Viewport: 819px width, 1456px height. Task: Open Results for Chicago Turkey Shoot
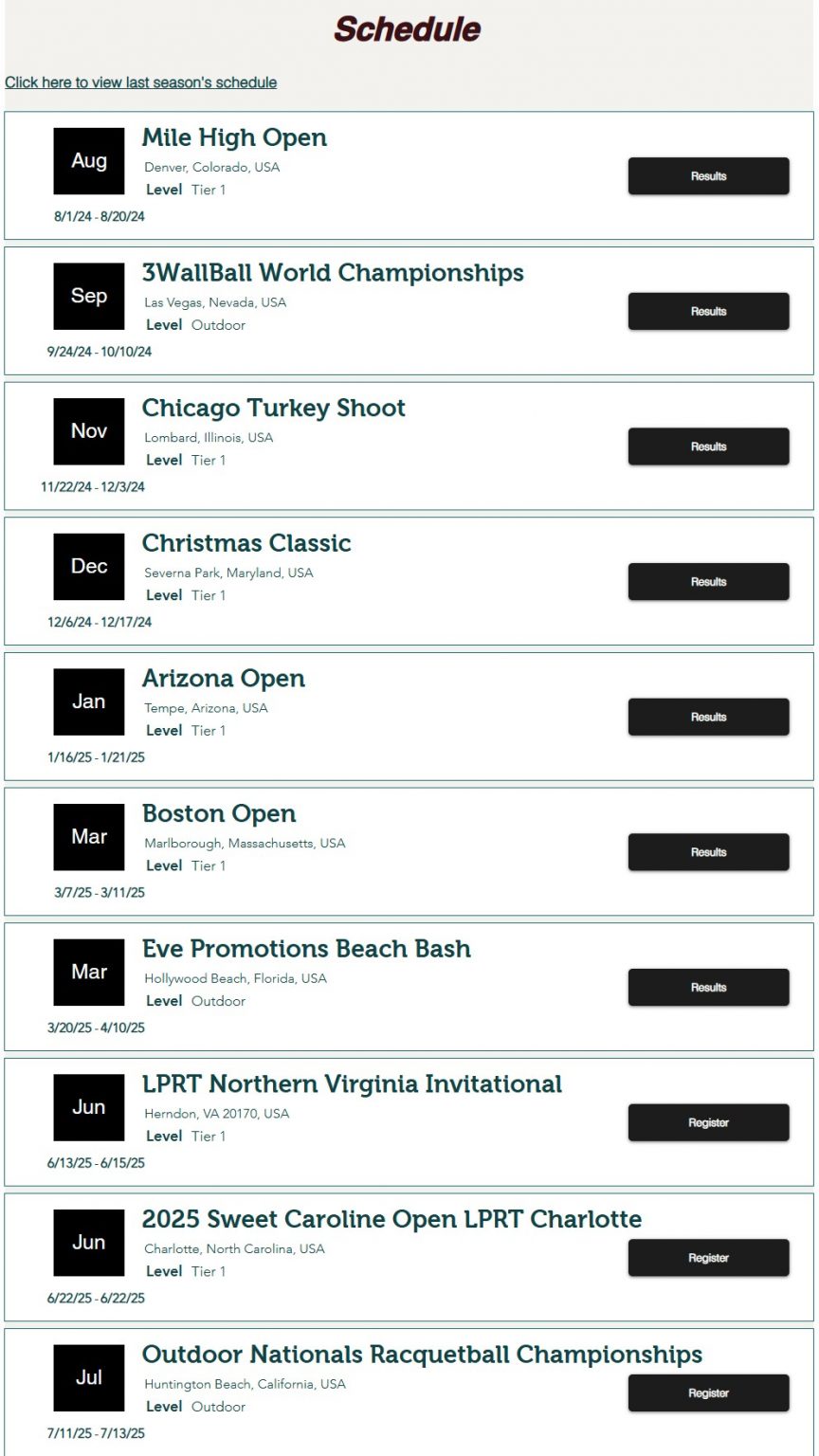[708, 446]
